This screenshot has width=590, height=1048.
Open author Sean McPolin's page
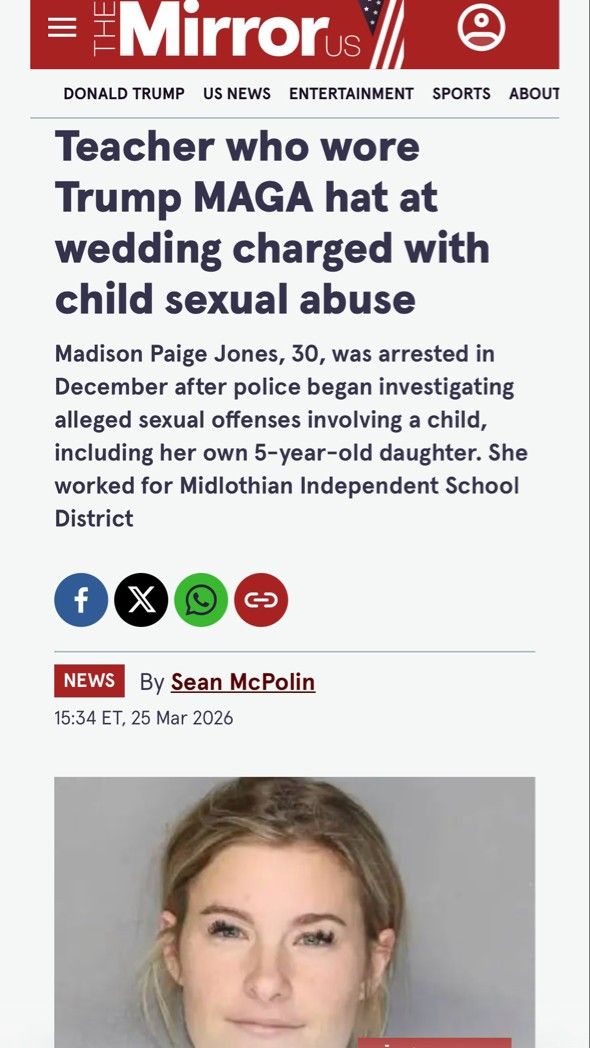(x=243, y=682)
